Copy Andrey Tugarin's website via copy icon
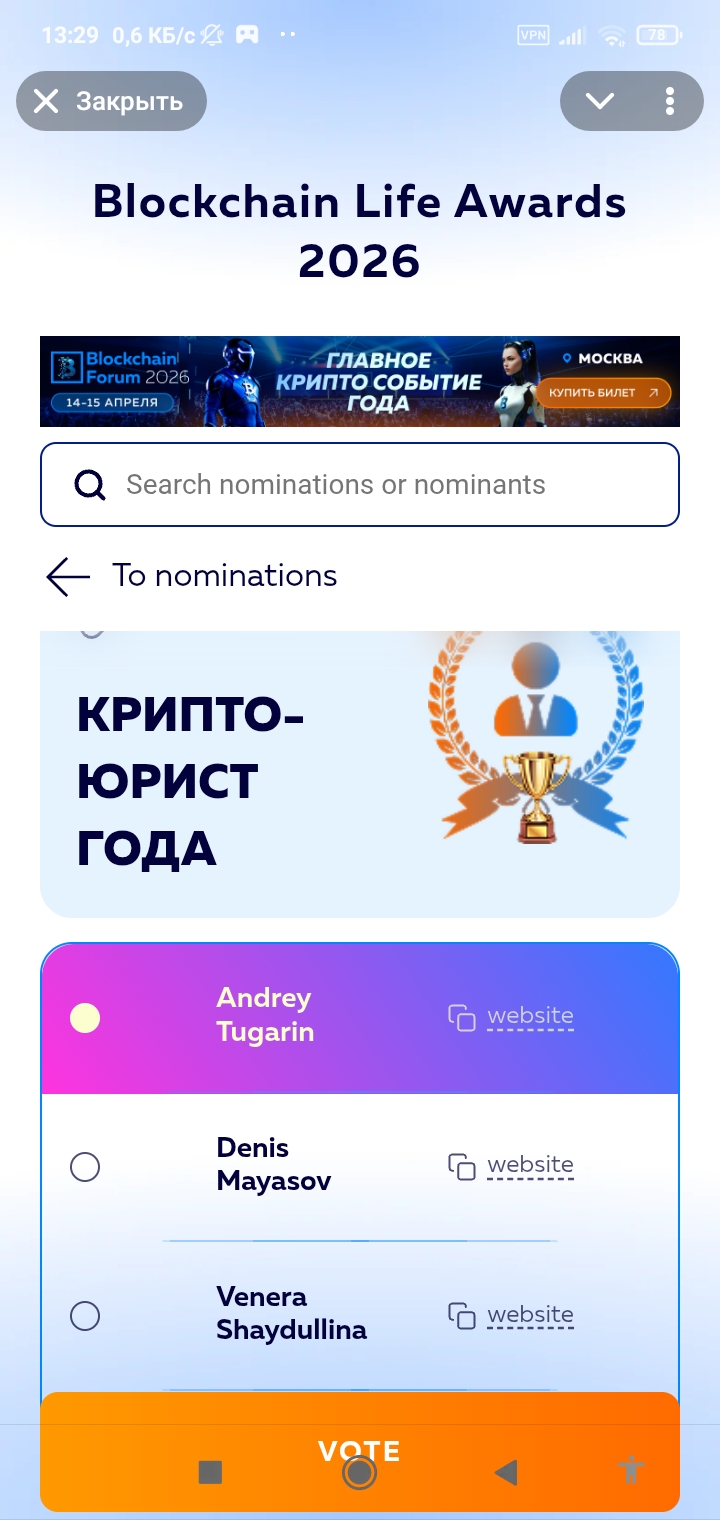The width and height of the screenshot is (720, 1520). point(461,1018)
